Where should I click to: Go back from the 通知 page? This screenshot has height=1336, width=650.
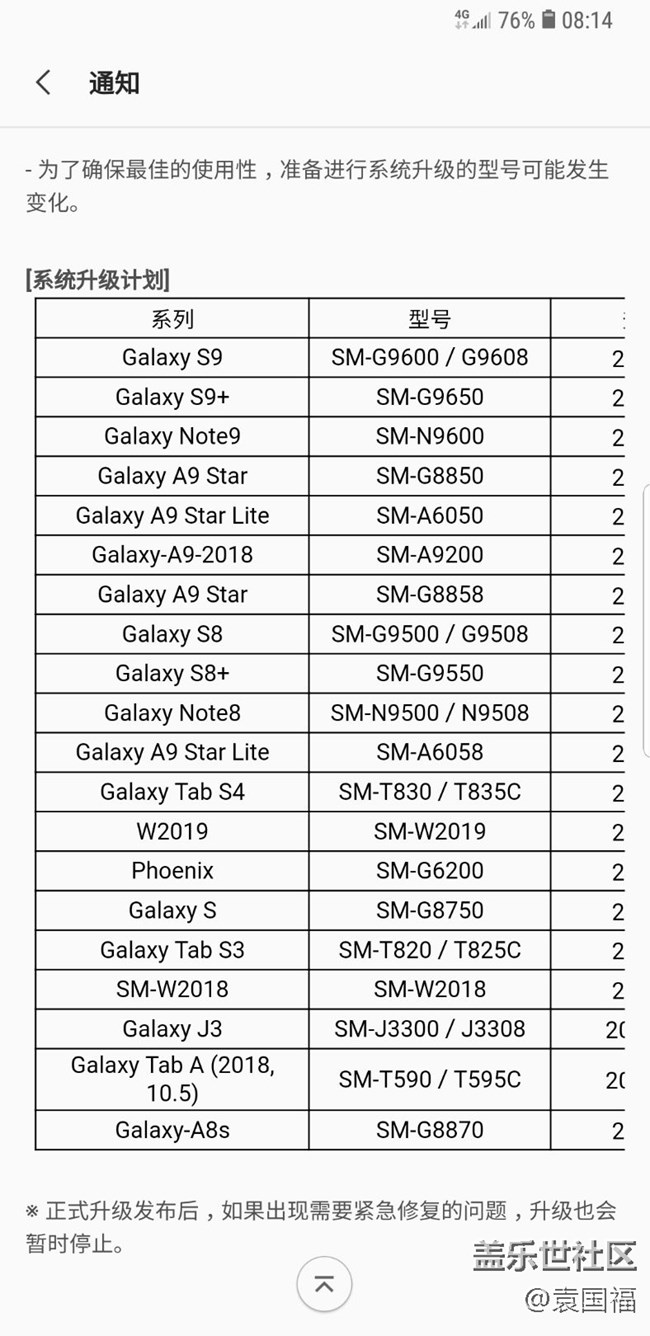pyautogui.click(x=43, y=83)
